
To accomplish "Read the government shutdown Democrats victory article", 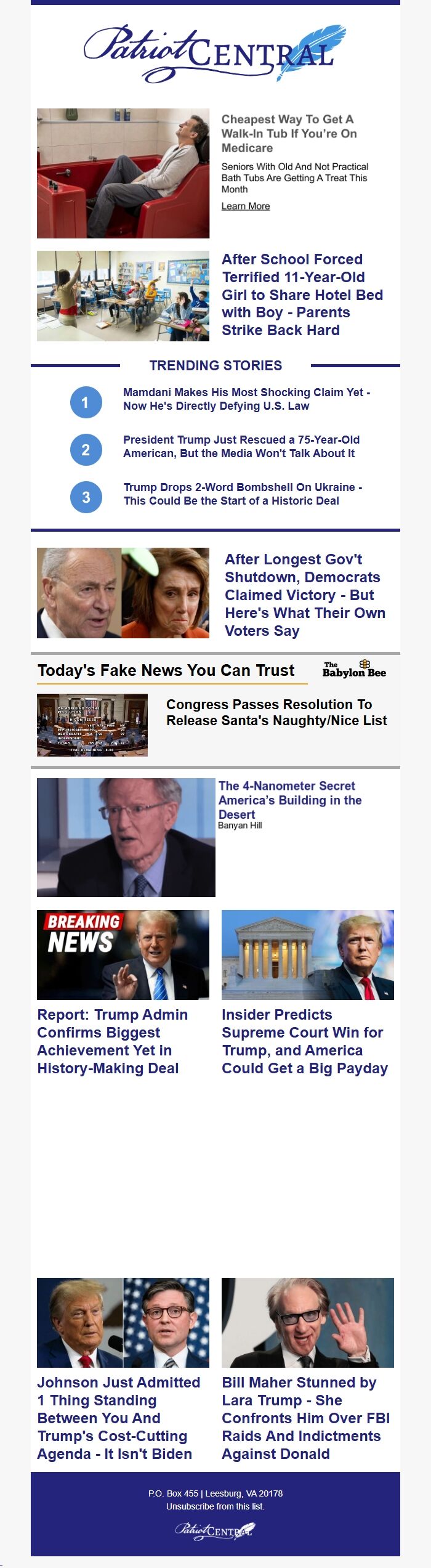I will pos(305,595).
